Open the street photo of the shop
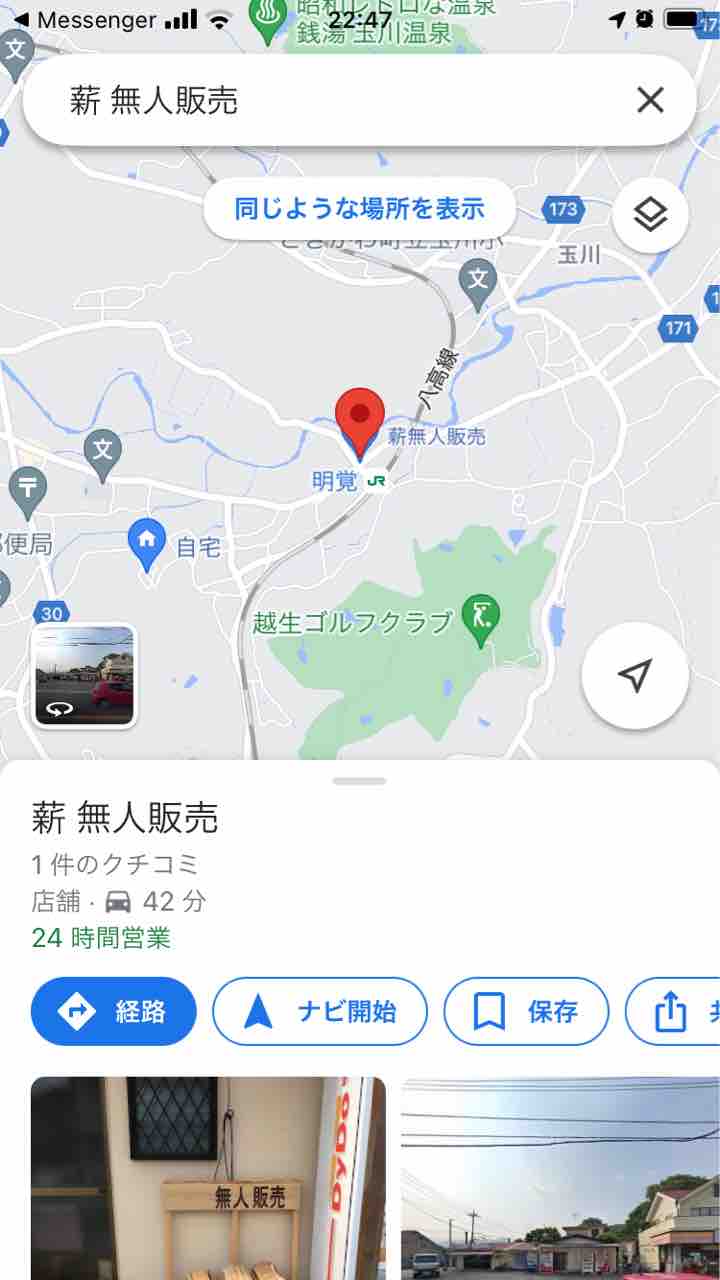 [560, 1178]
